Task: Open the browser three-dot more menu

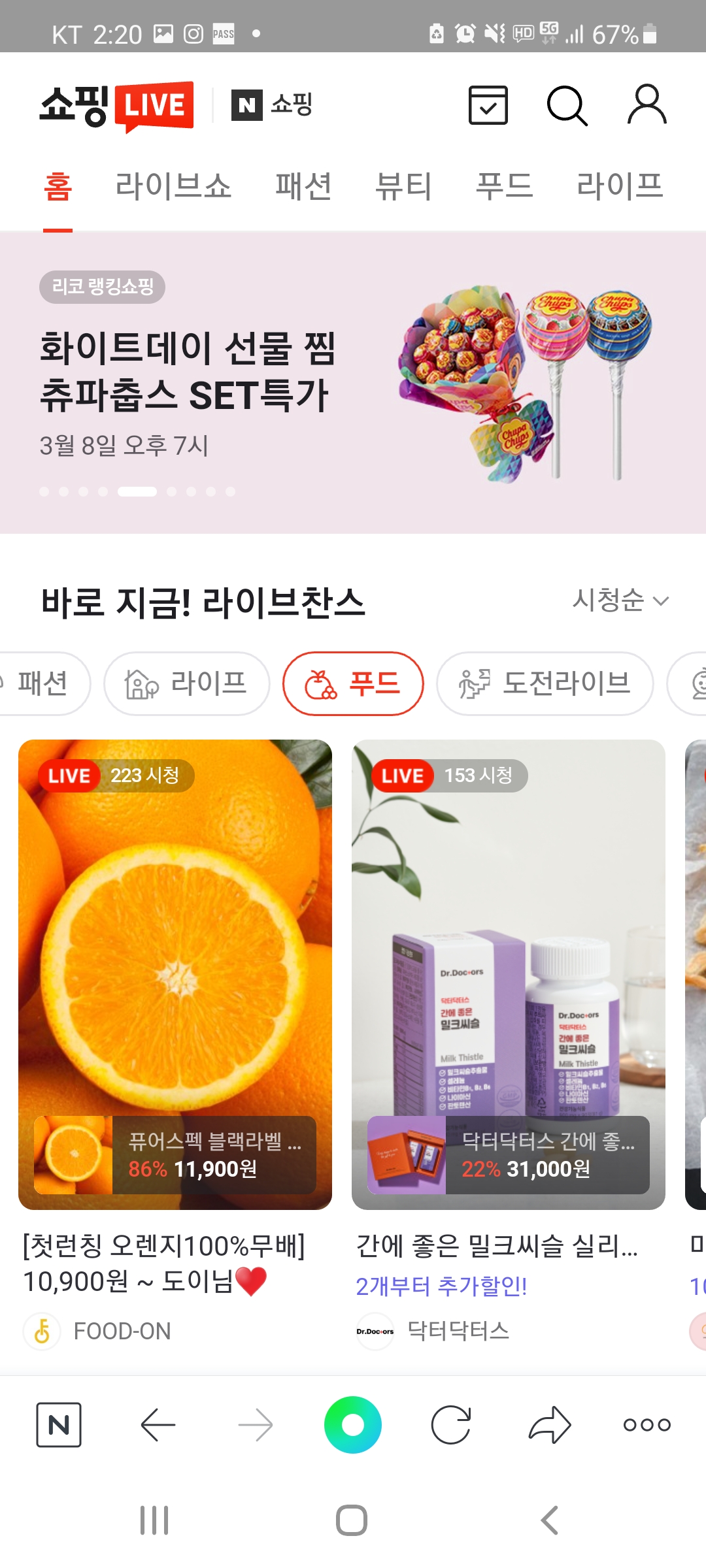Action: pos(647,1424)
